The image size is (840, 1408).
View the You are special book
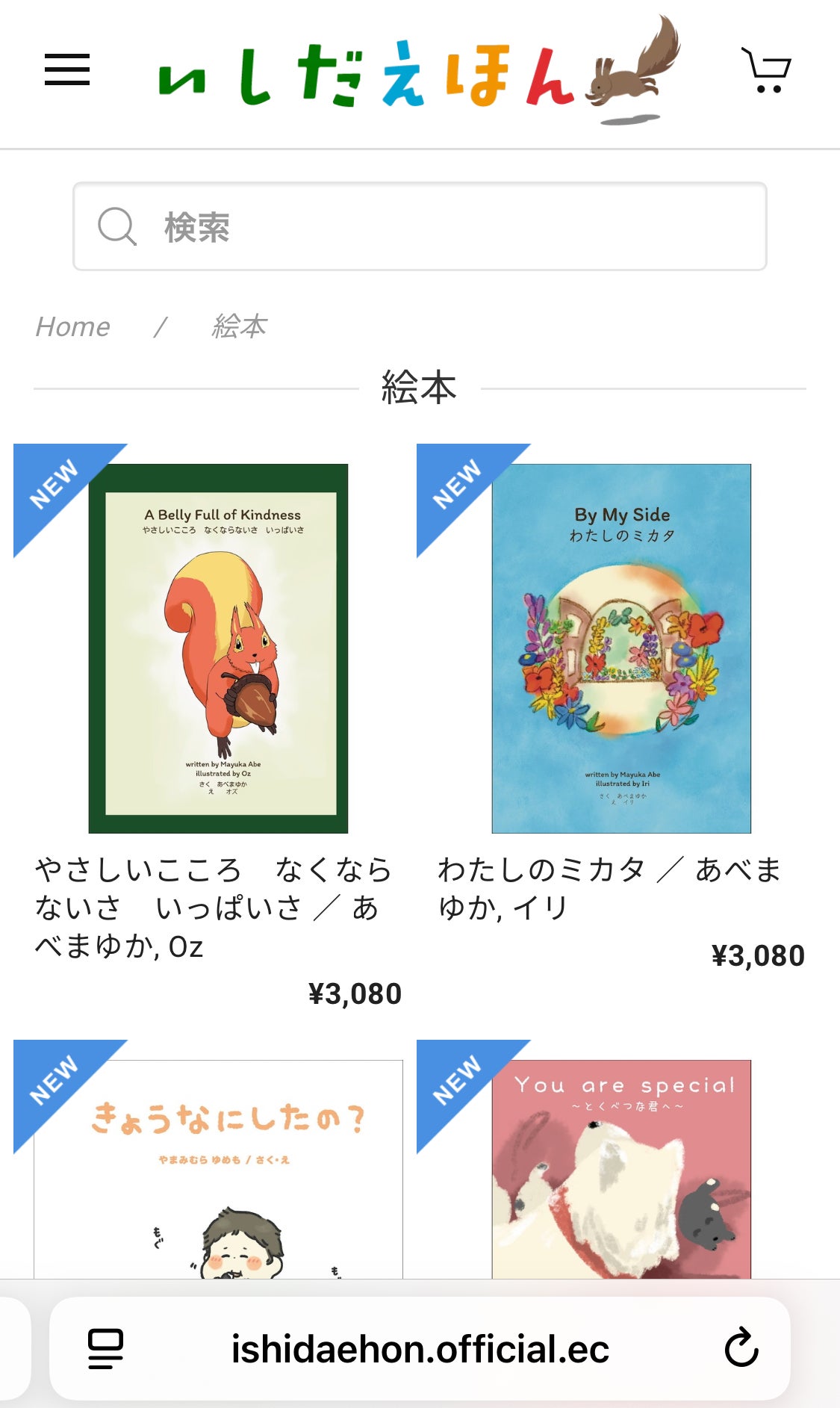click(621, 1169)
